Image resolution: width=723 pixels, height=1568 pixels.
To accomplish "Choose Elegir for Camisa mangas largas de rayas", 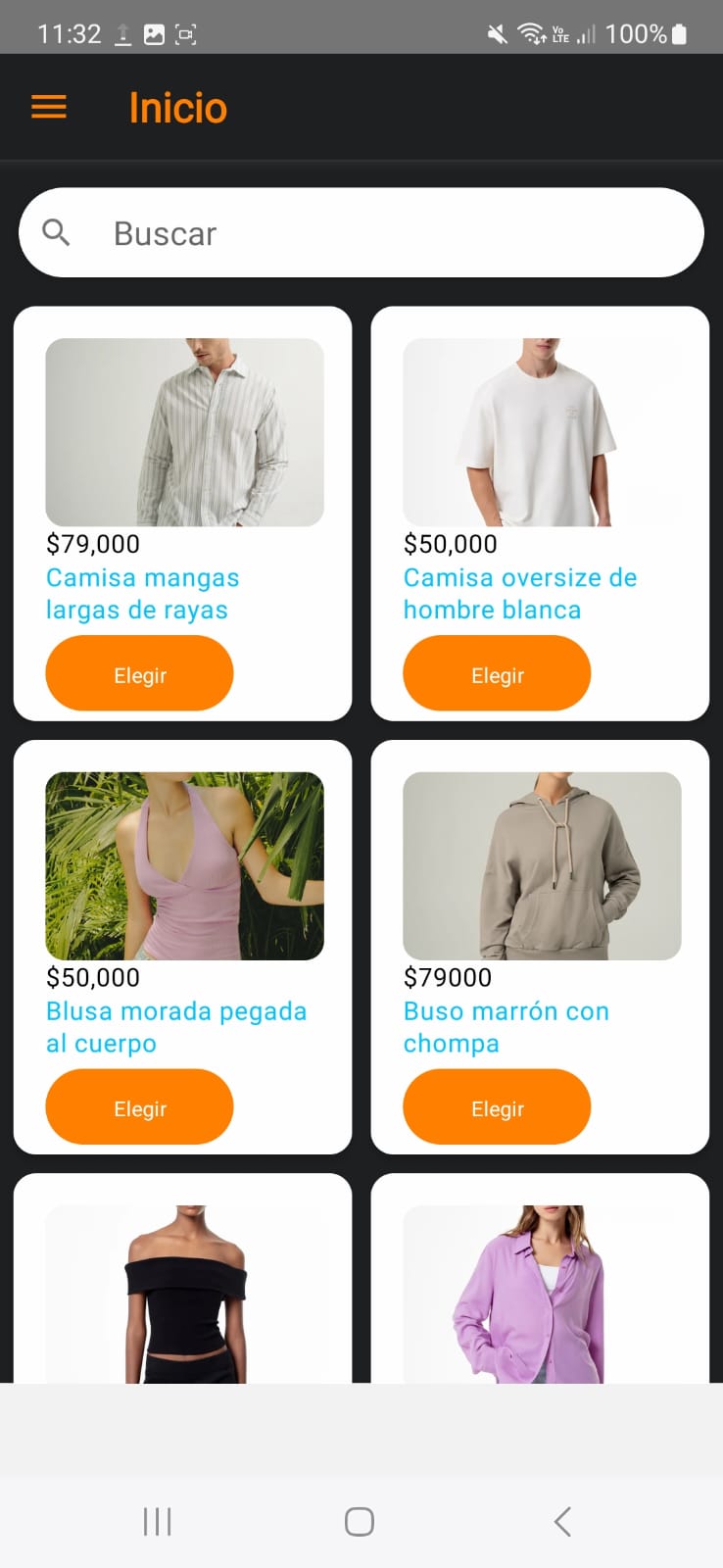I will pyautogui.click(x=139, y=673).
